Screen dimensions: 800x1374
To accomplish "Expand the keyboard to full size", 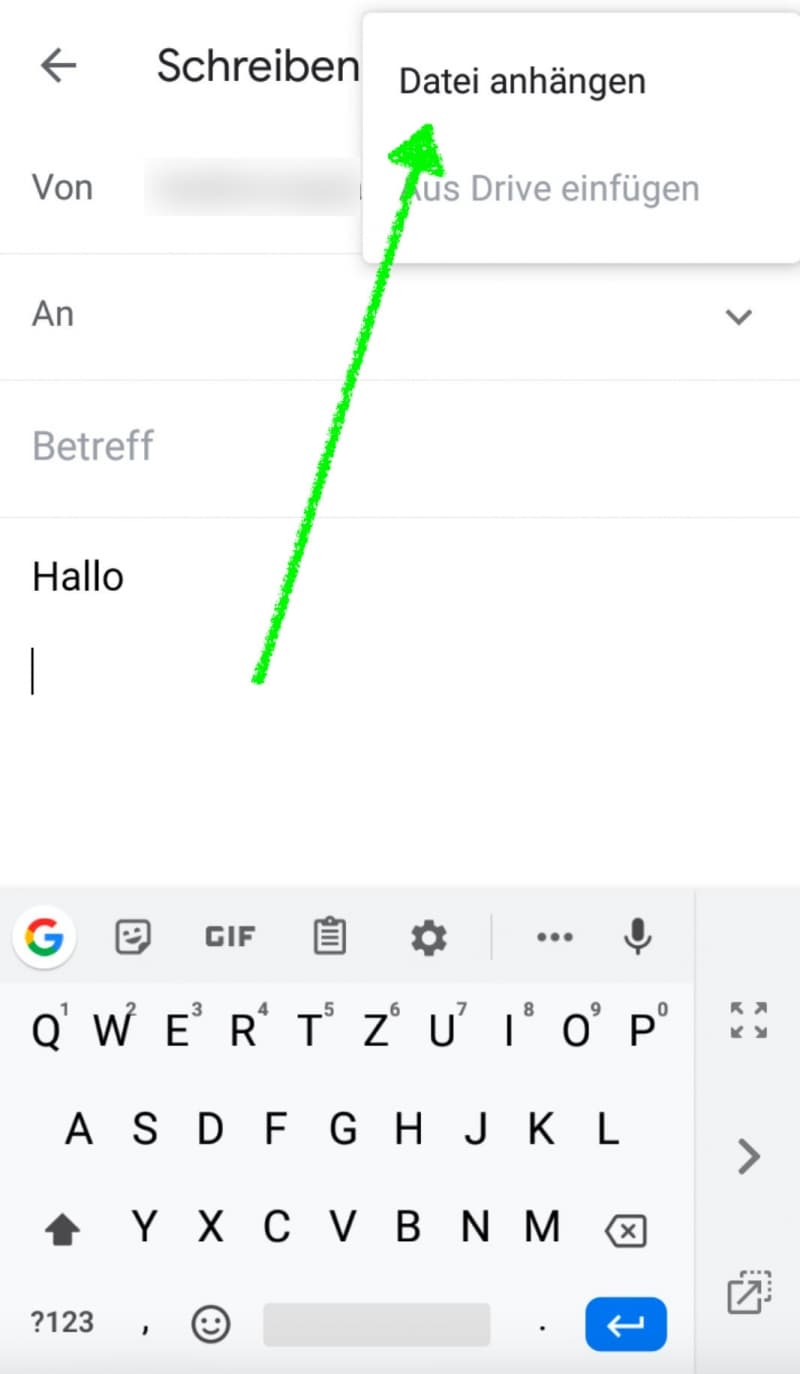I will tap(749, 1019).
